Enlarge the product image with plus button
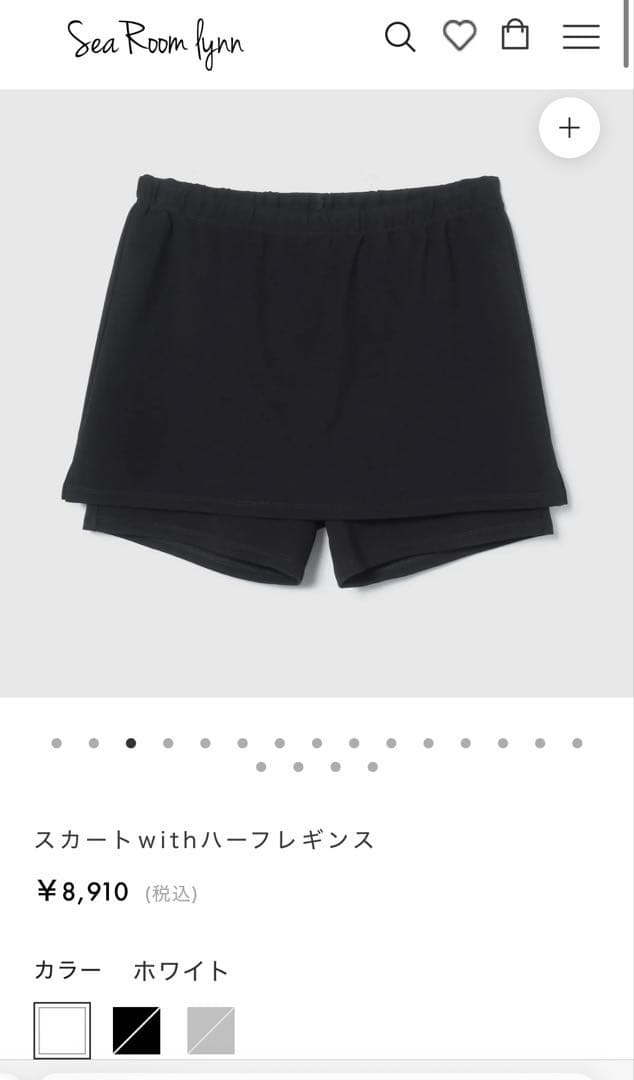Screen dimensions: 634x1080 coord(569,128)
